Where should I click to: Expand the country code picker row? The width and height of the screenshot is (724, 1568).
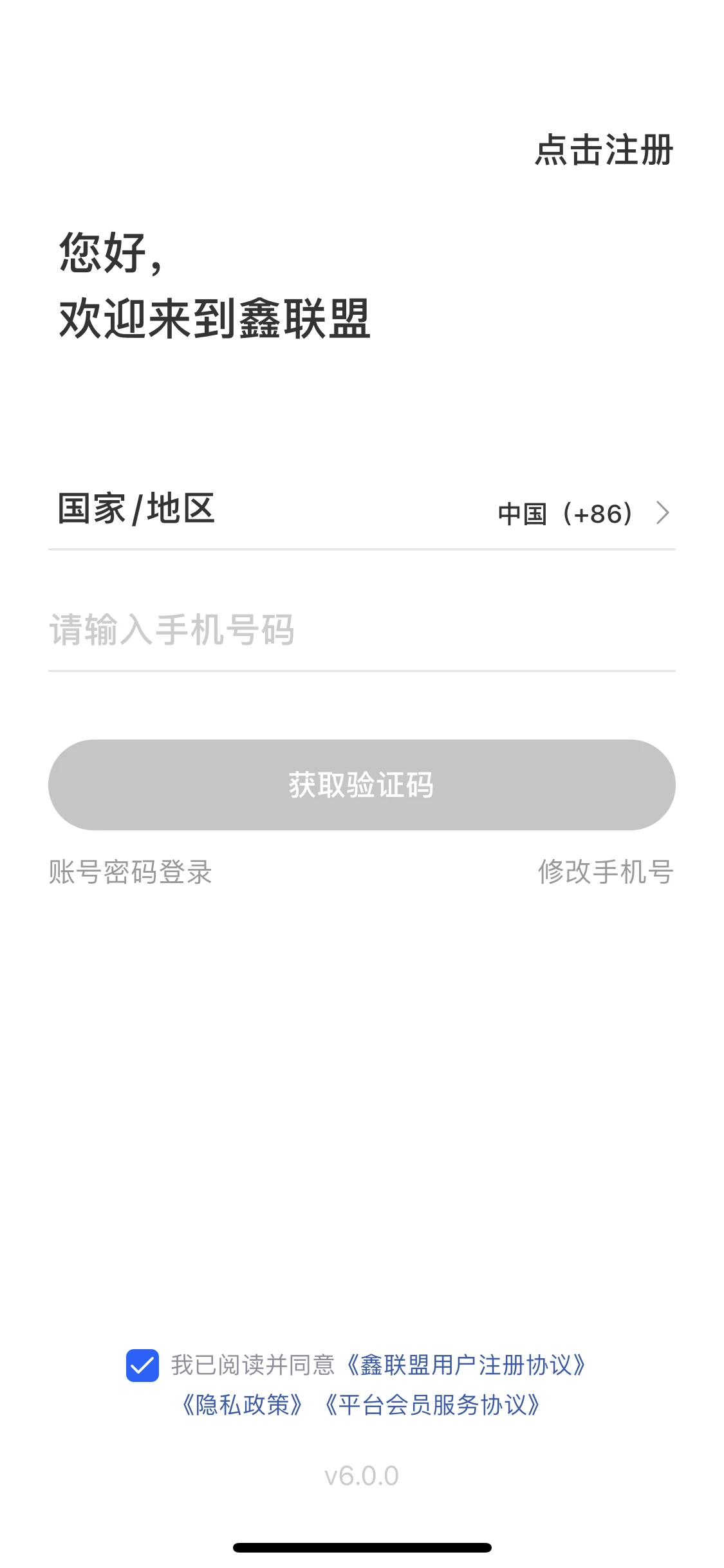click(x=360, y=513)
